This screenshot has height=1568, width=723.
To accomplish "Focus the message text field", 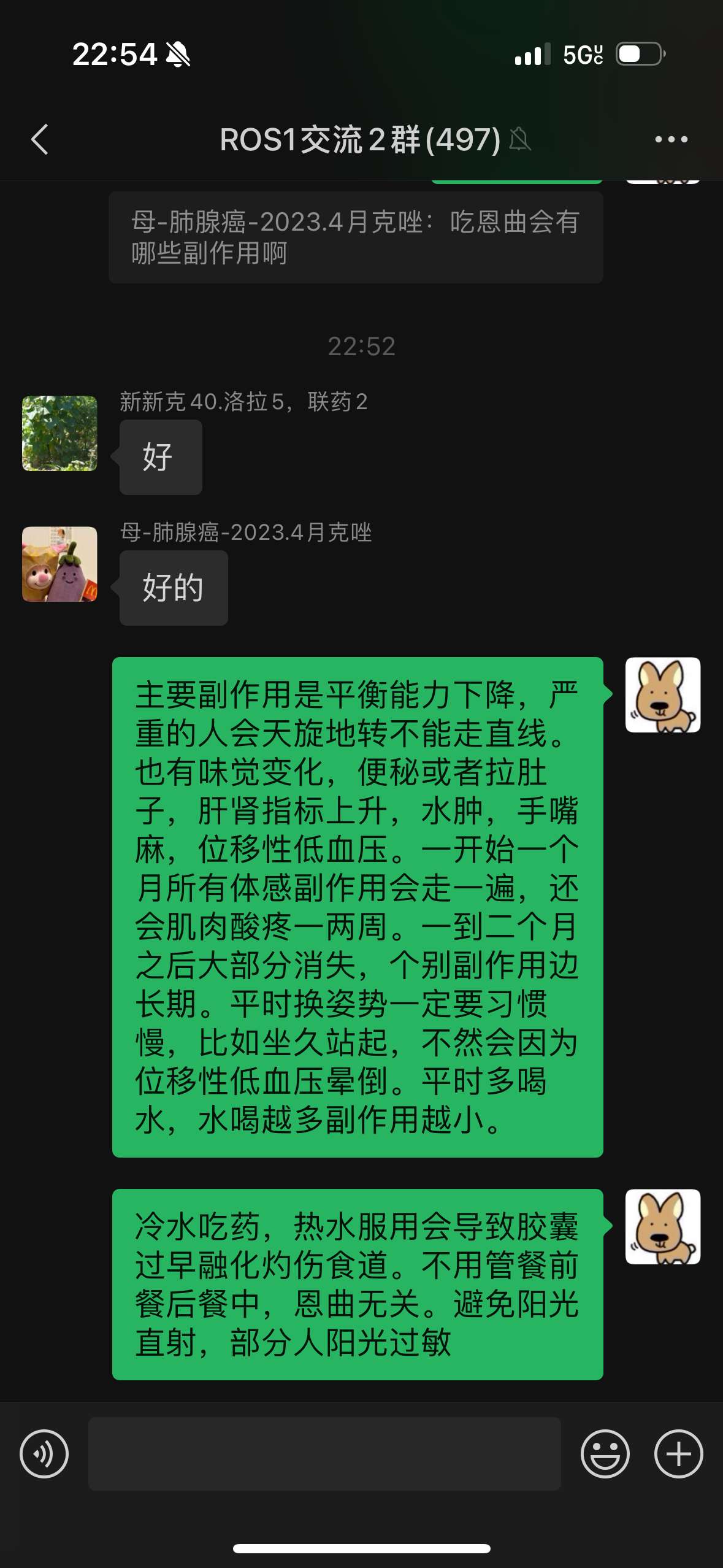I will click(324, 1453).
